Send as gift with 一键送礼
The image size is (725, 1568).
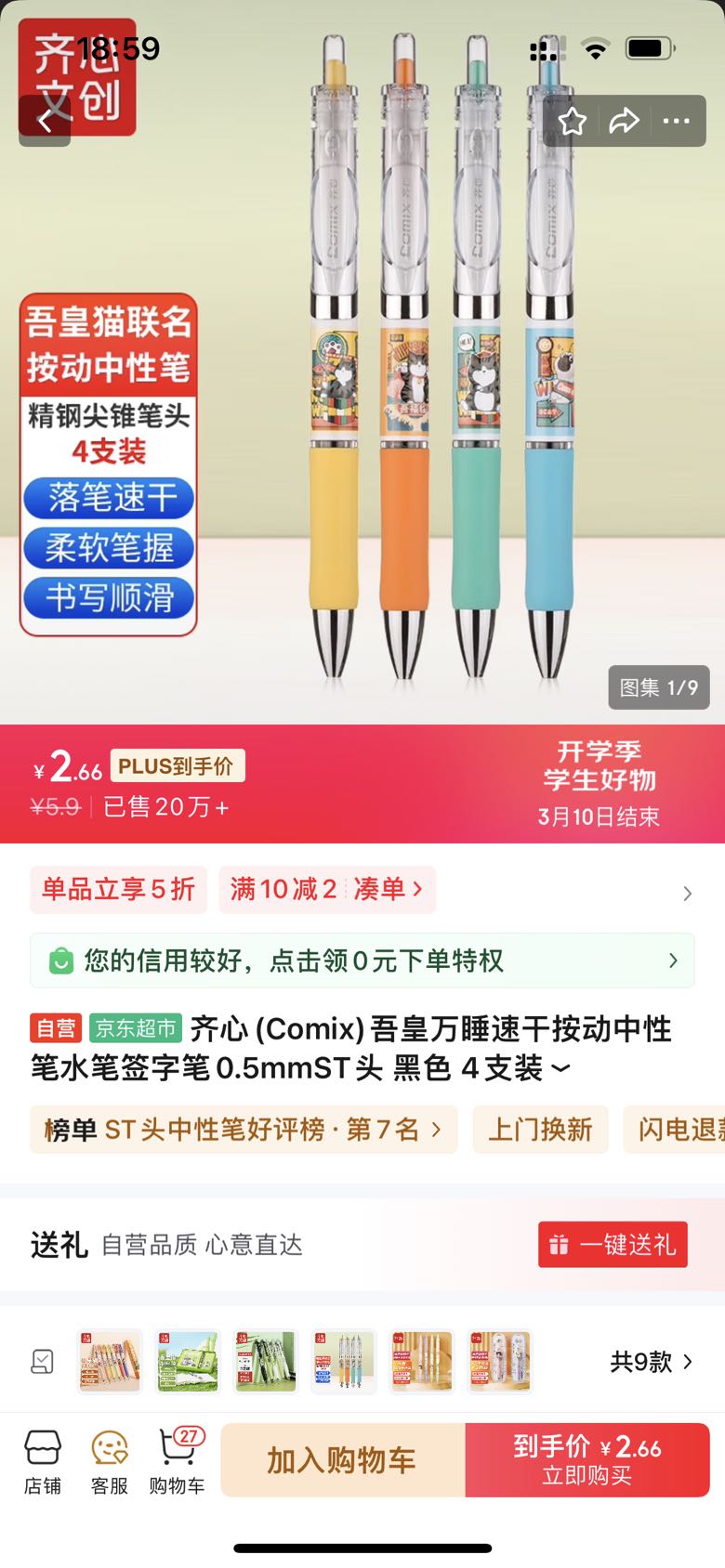[613, 1245]
